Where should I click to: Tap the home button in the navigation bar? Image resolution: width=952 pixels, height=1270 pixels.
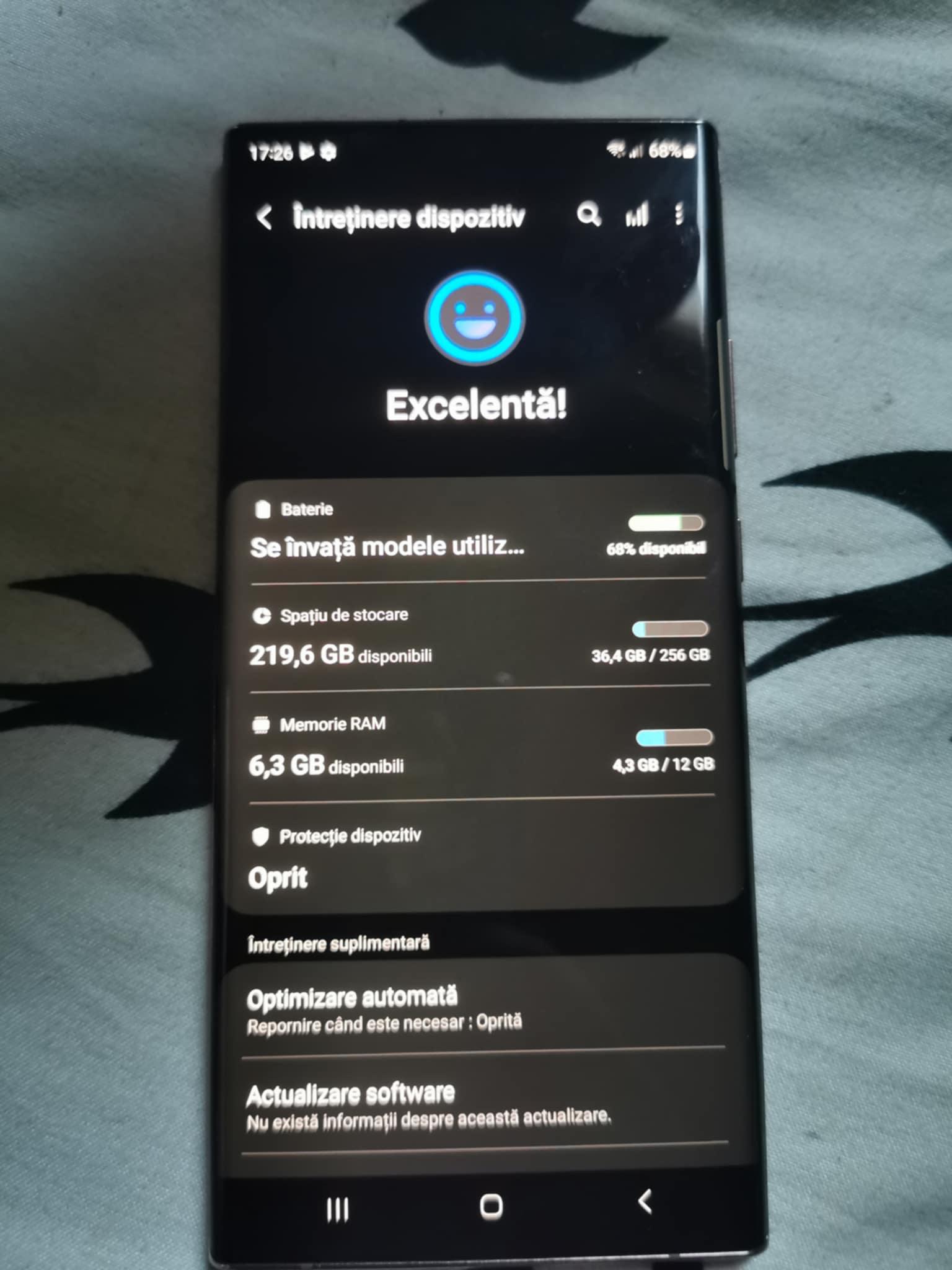(x=491, y=1206)
